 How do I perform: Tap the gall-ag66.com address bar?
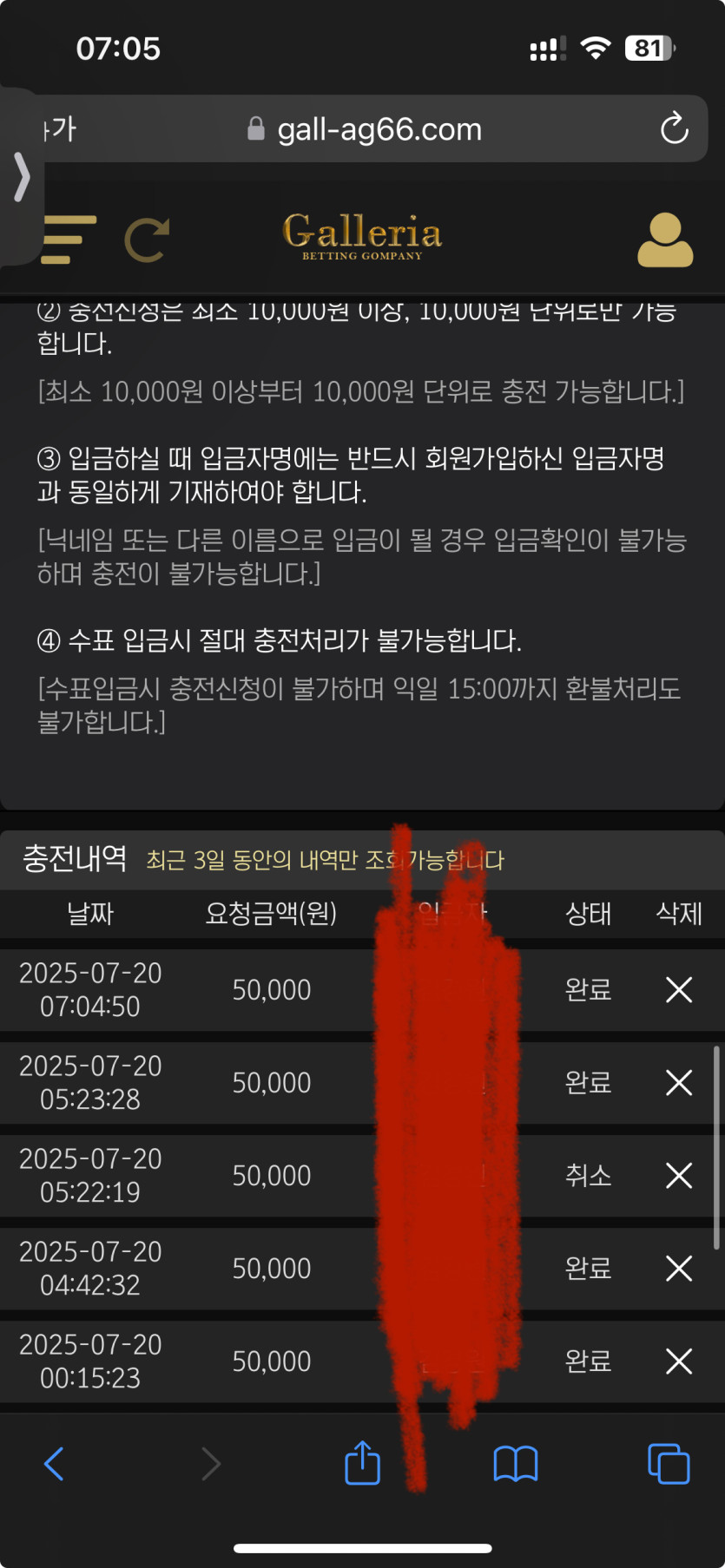click(x=379, y=129)
